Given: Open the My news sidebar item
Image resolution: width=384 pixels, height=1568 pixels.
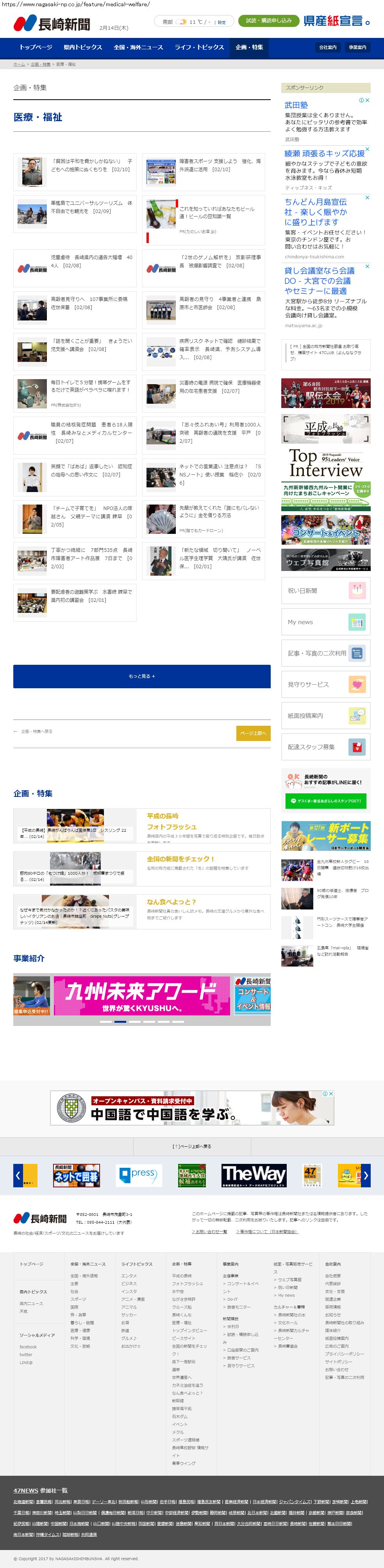Looking at the screenshot, I should pos(325,622).
